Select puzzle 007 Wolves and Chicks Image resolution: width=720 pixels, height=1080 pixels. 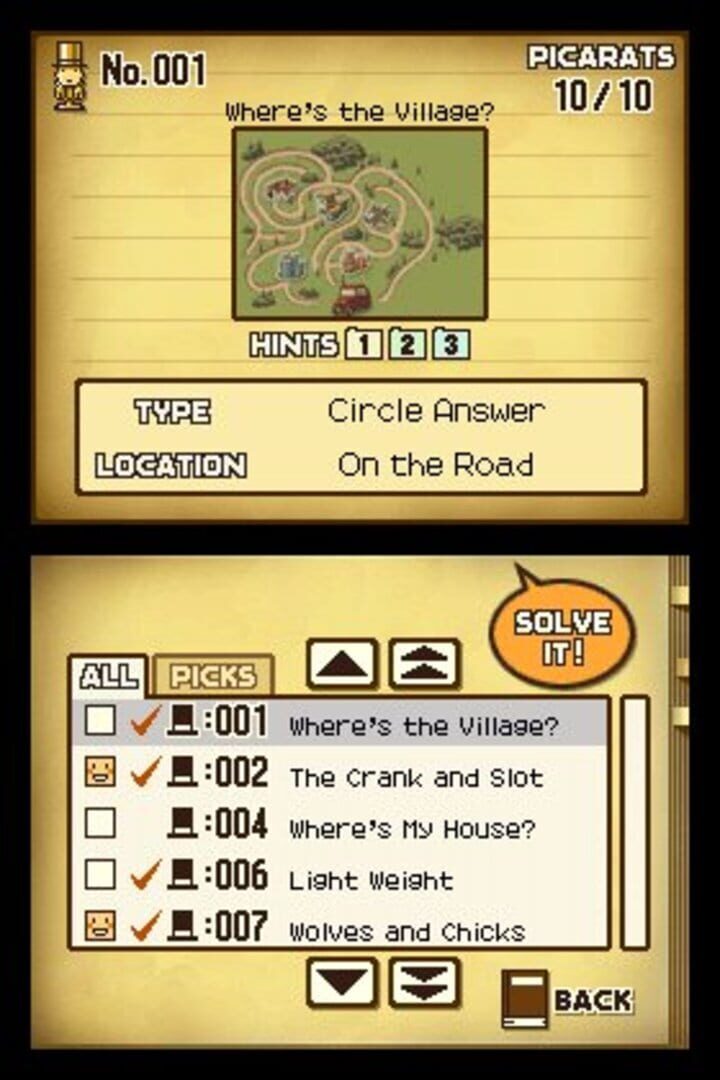click(406, 931)
